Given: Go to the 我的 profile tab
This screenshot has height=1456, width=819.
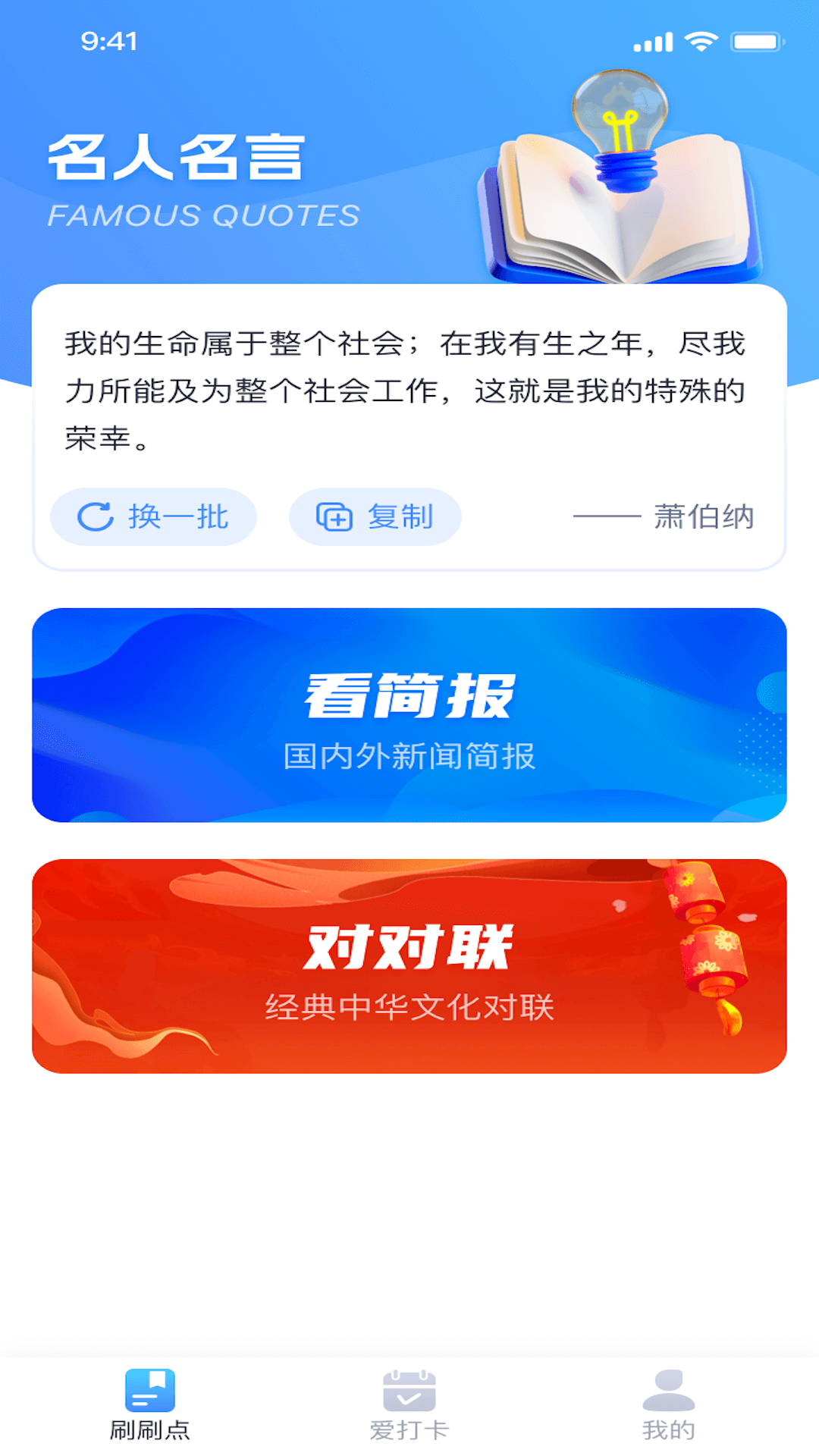Looking at the screenshot, I should [x=668, y=1404].
